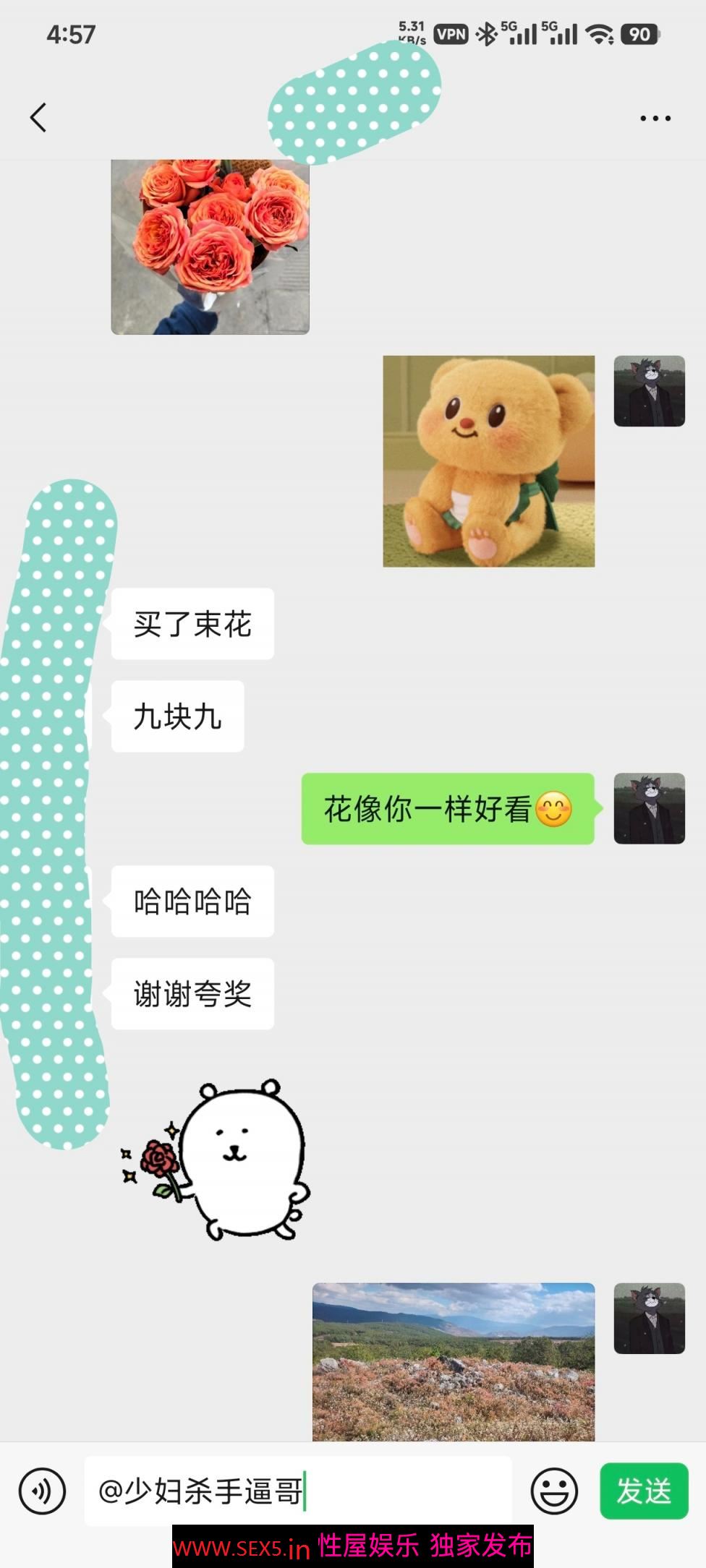
Task: Send the typed message with 发送
Action: (643, 1491)
